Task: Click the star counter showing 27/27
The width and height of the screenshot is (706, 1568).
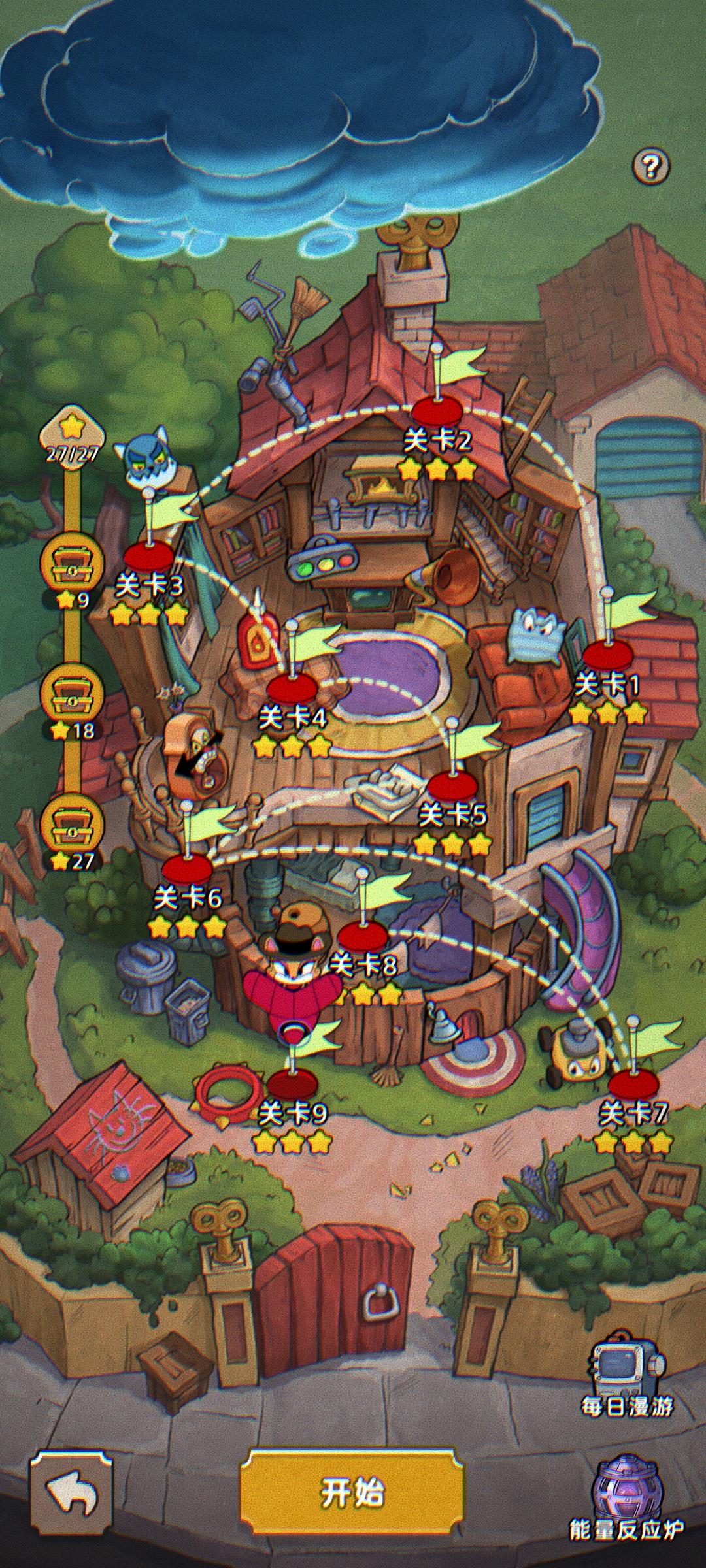Action: [x=72, y=436]
